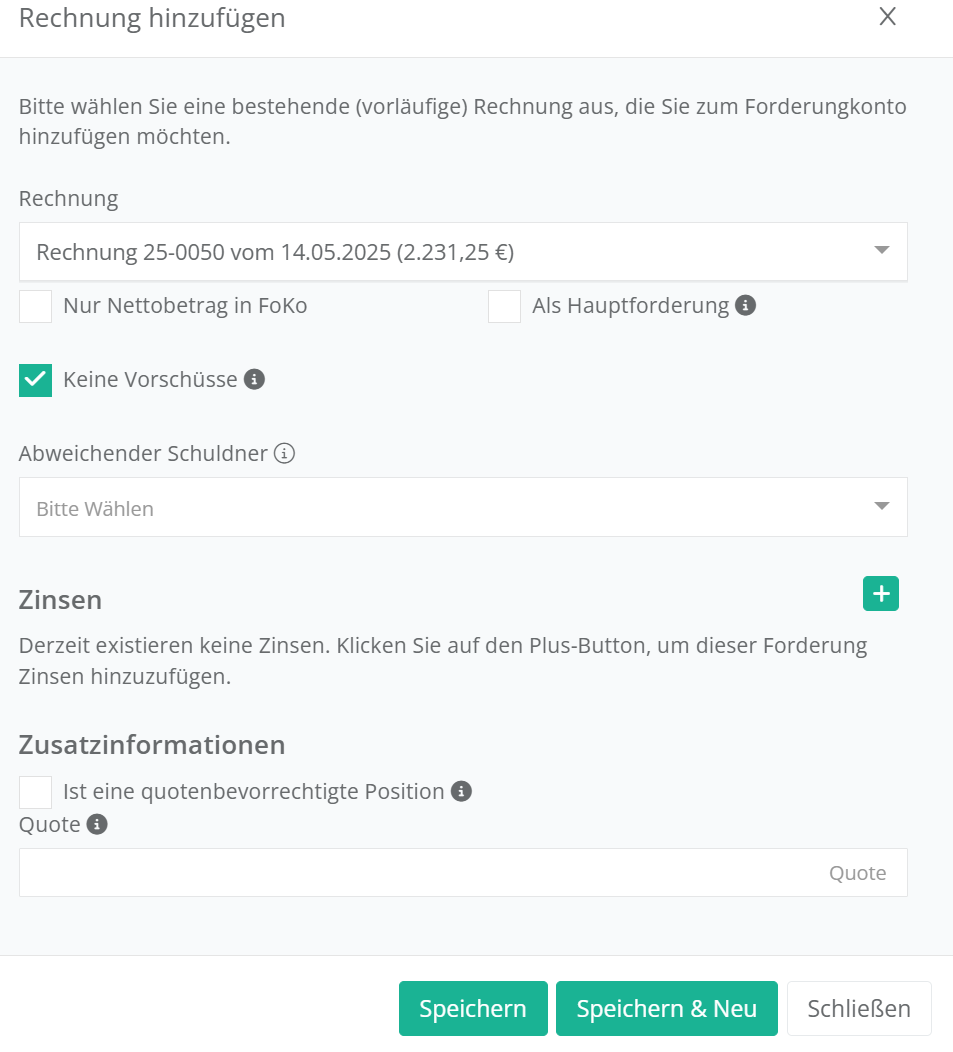Tap Schließen to dismiss
This screenshot has height=1052, width=953.
tap(859, 1008)
